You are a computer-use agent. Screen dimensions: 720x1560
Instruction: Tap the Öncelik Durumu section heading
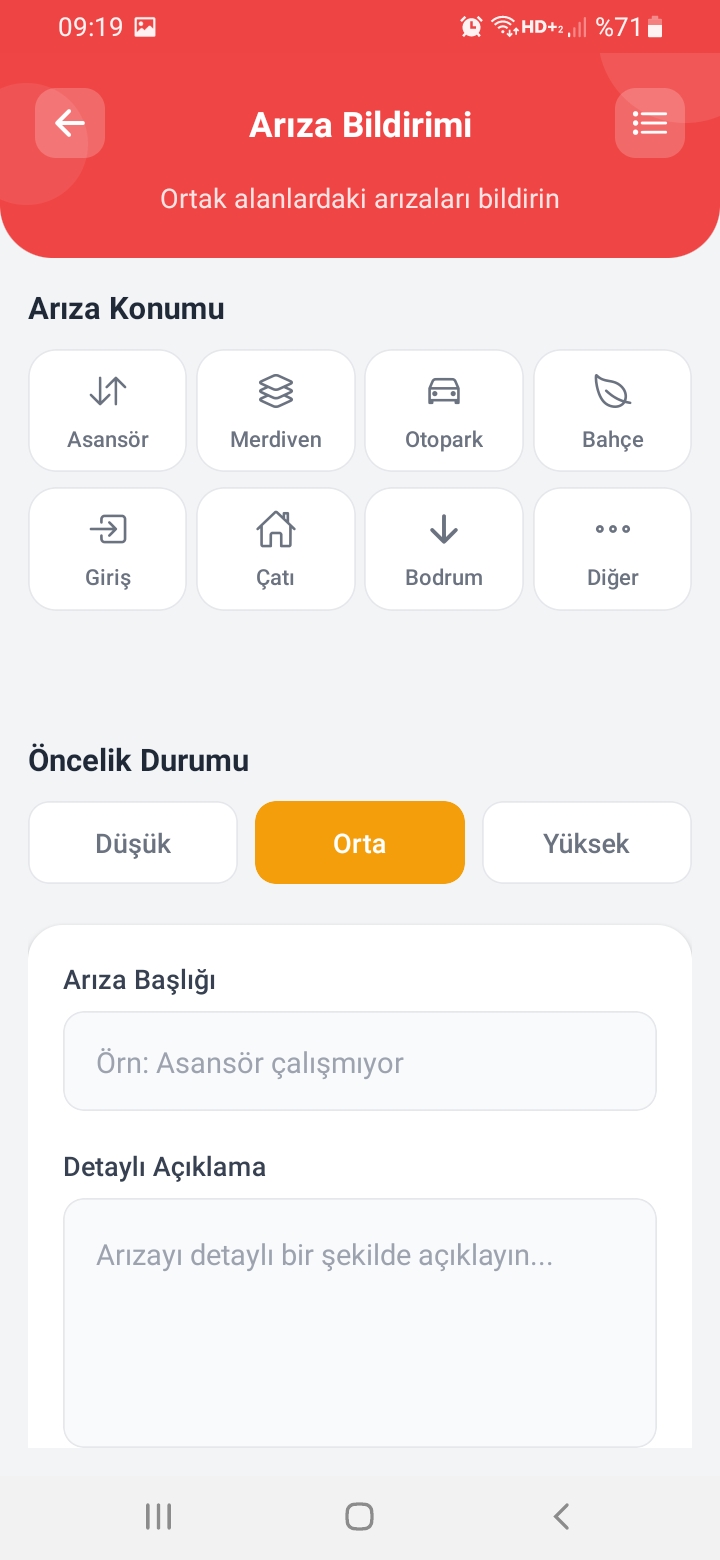tap(126, 760)
